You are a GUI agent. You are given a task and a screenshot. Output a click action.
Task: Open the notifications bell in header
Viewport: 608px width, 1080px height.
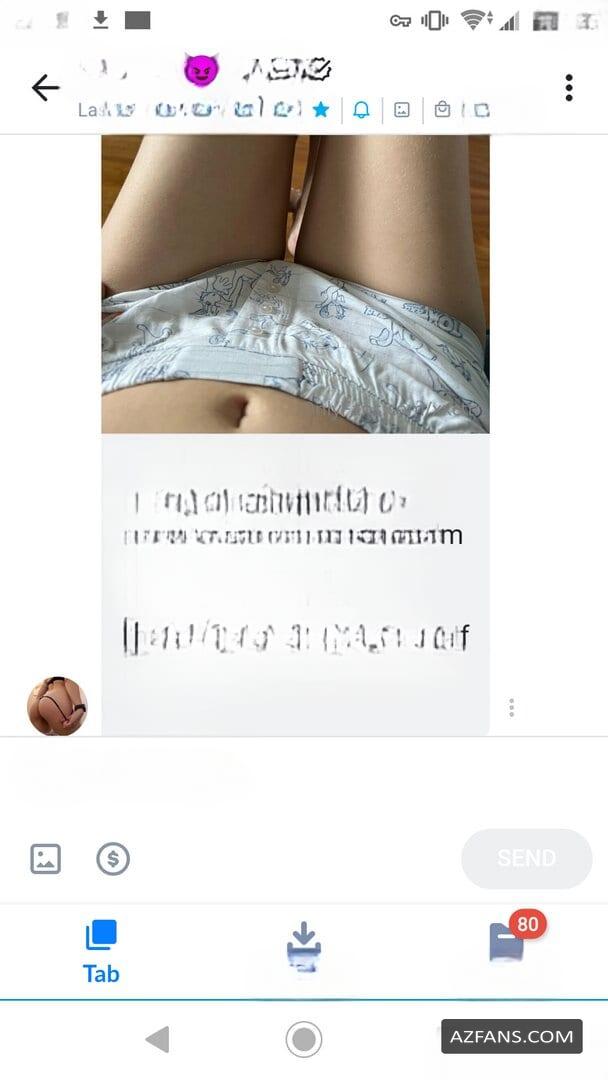pos(361,110)
